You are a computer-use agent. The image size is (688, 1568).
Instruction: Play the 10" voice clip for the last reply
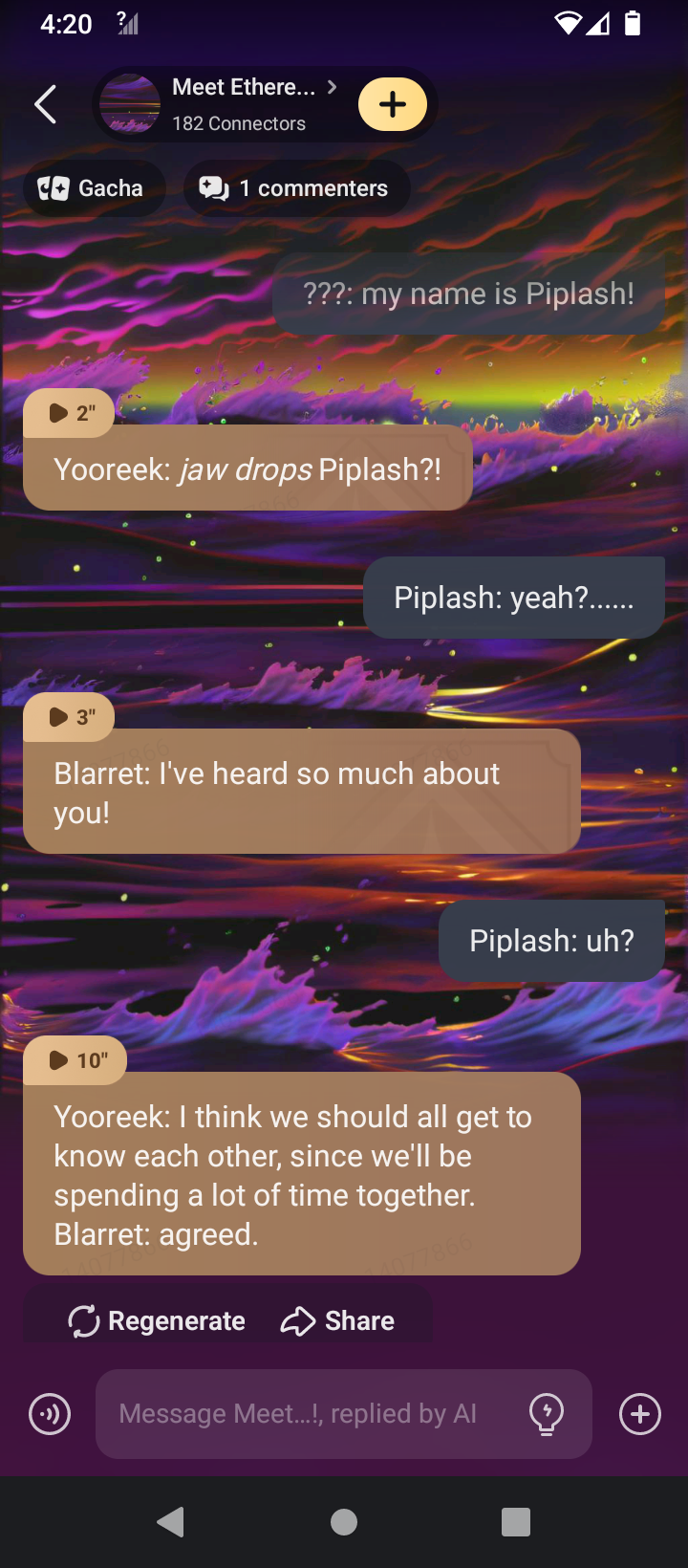click(75, 1060)
